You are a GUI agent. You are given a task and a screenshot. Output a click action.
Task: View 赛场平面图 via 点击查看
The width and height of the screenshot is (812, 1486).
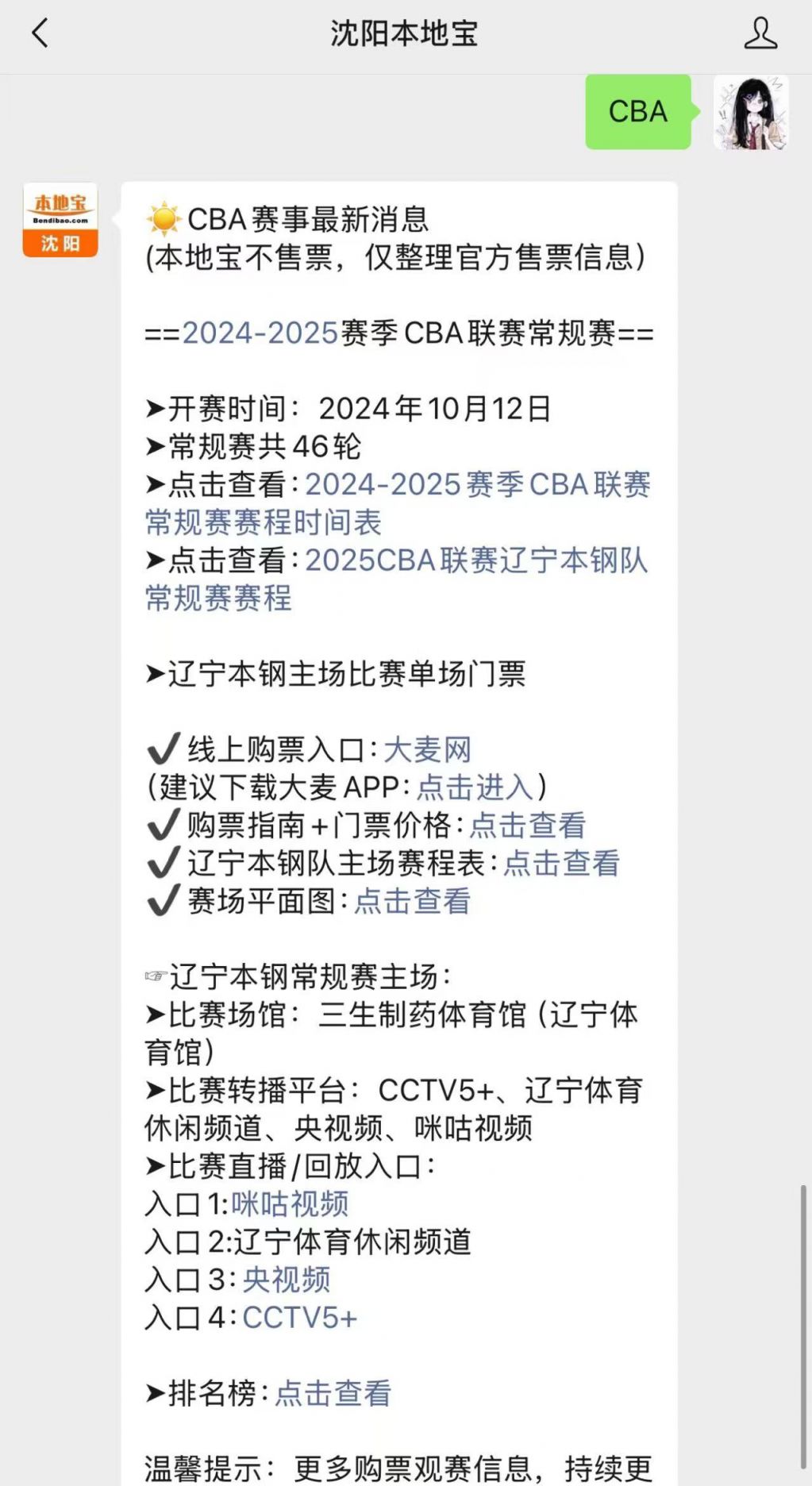click(x=413, y=902)
